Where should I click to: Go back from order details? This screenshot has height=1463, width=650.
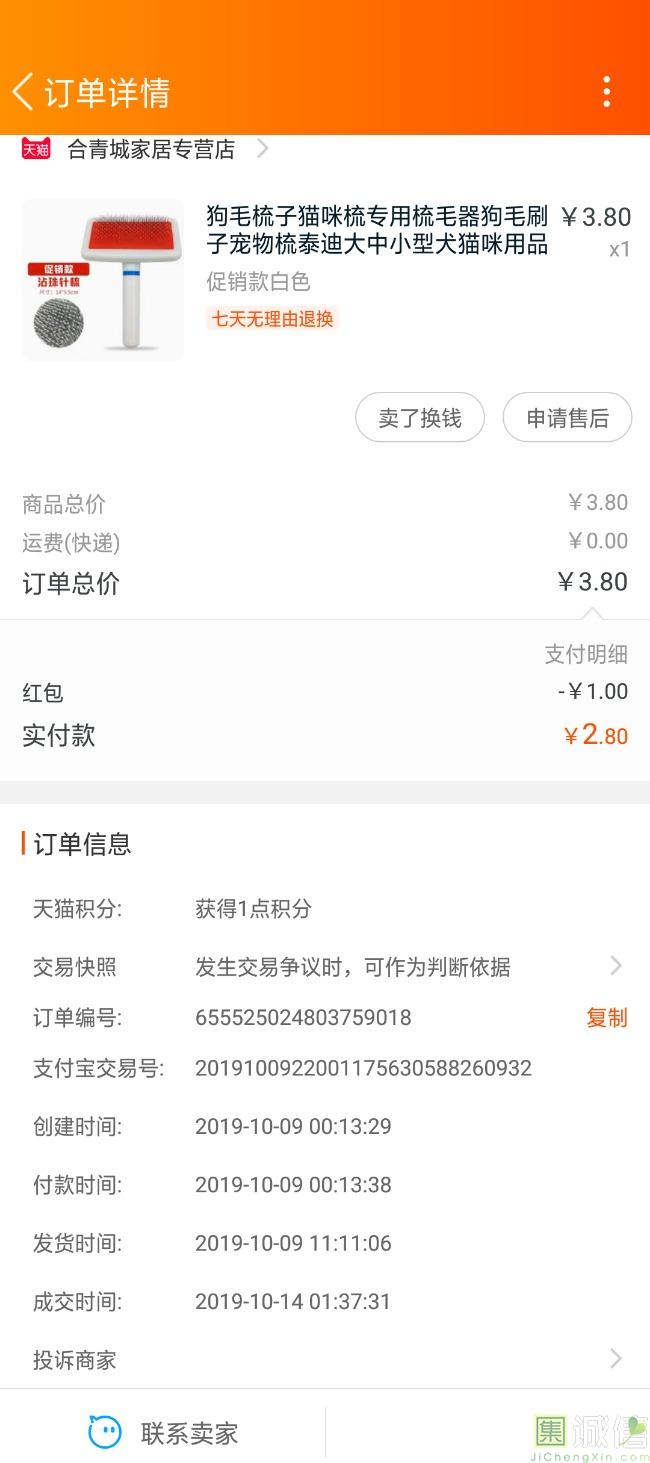coord(24,92)
